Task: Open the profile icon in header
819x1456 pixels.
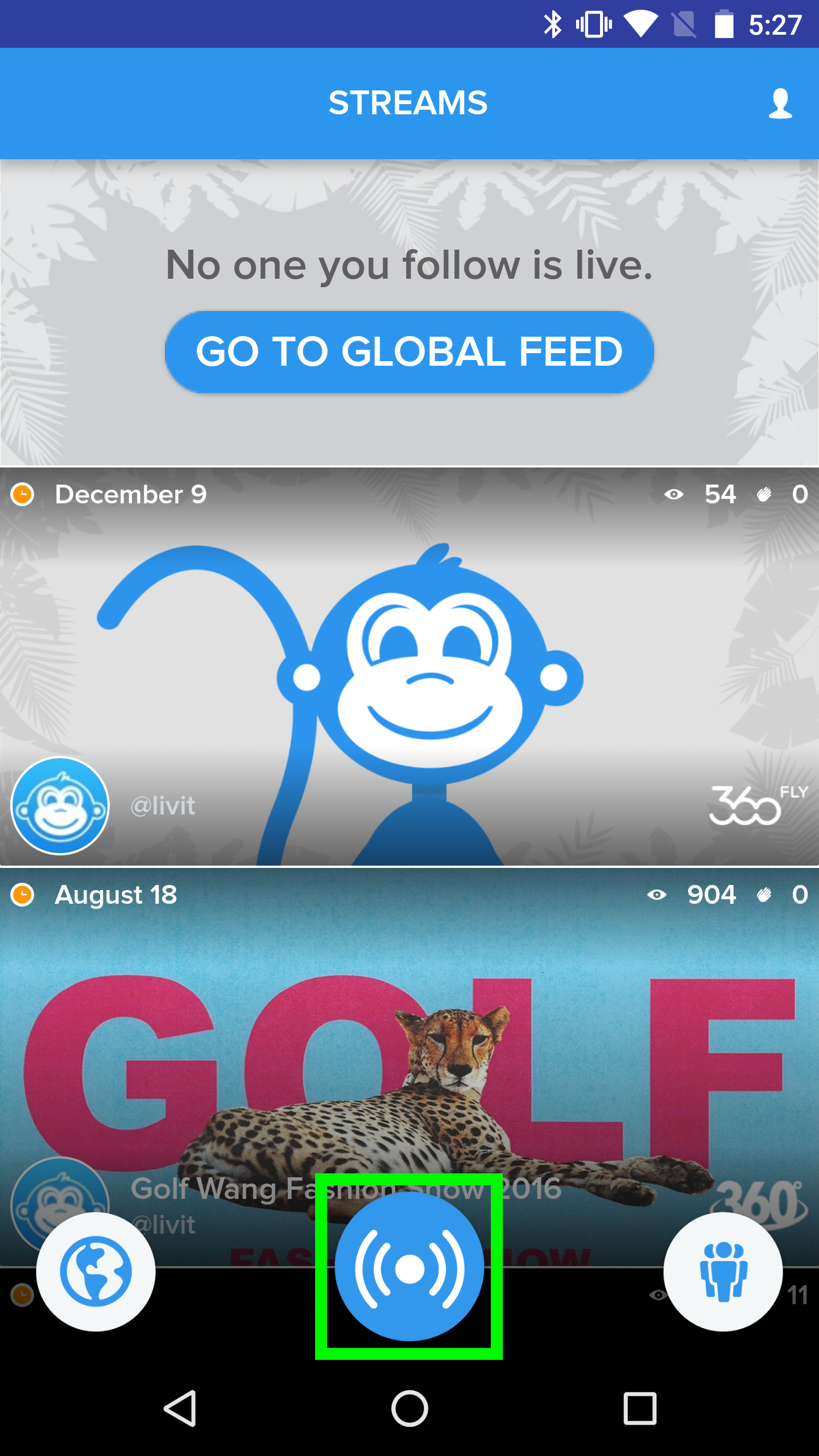Action: [780, 104]
